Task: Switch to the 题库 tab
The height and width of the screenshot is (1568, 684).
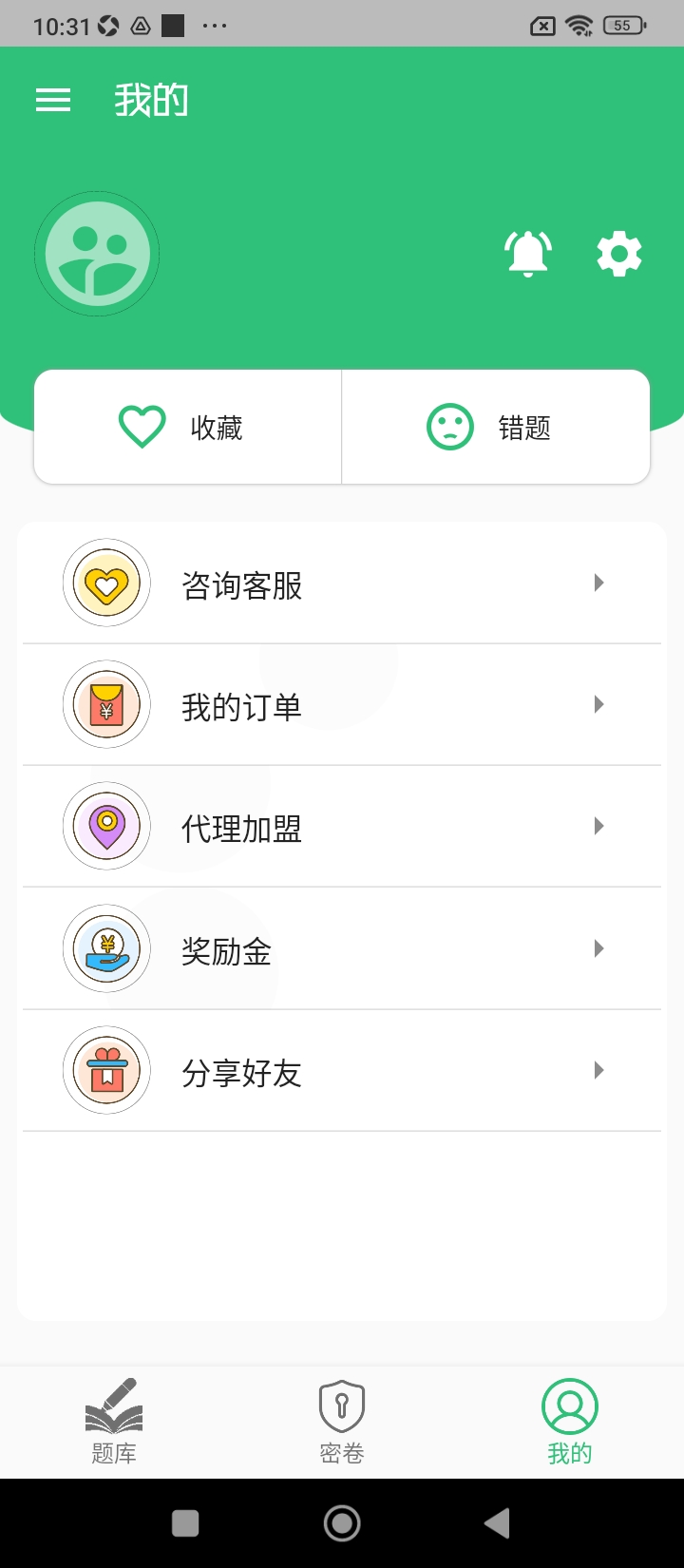Action: click(114, 1422)
